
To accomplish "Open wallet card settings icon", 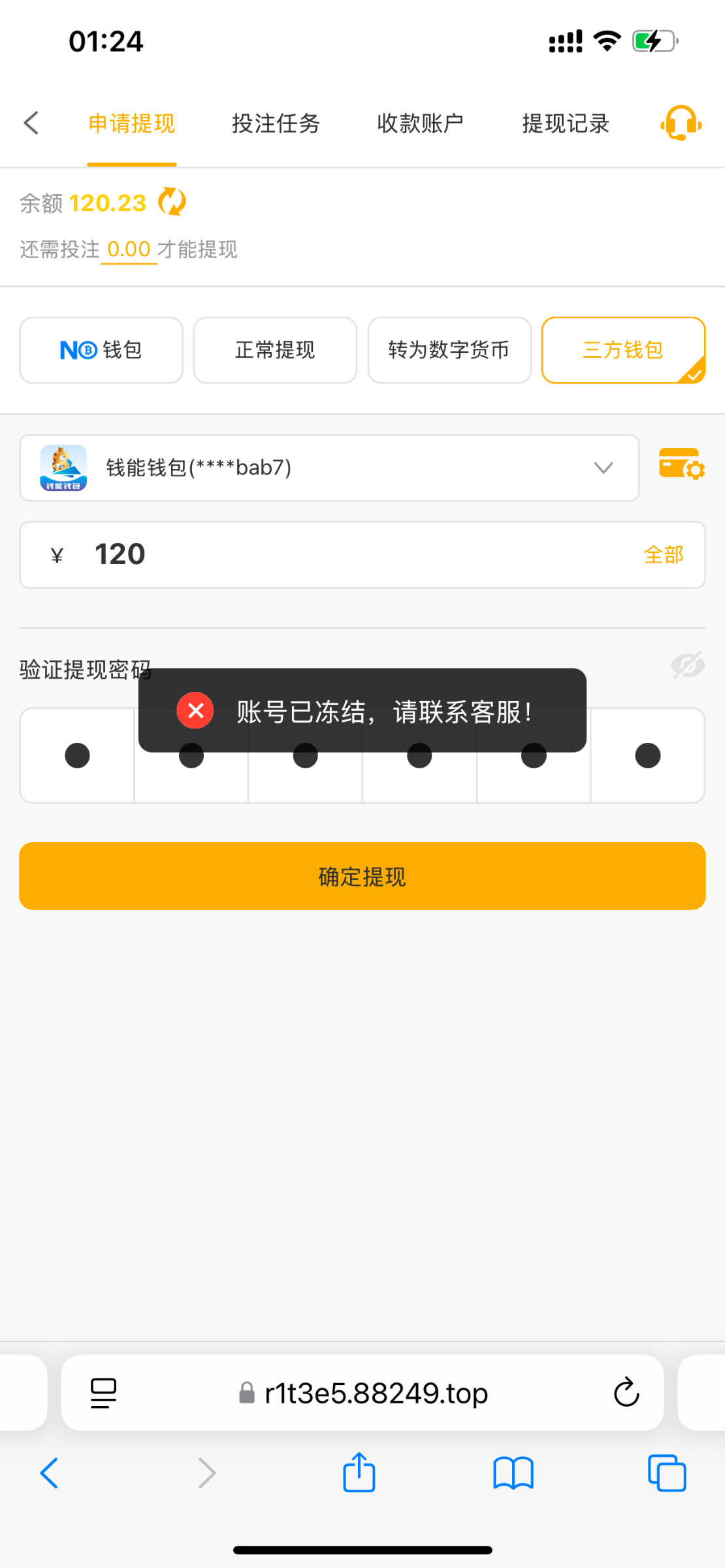I will click(x=681, y=464).
